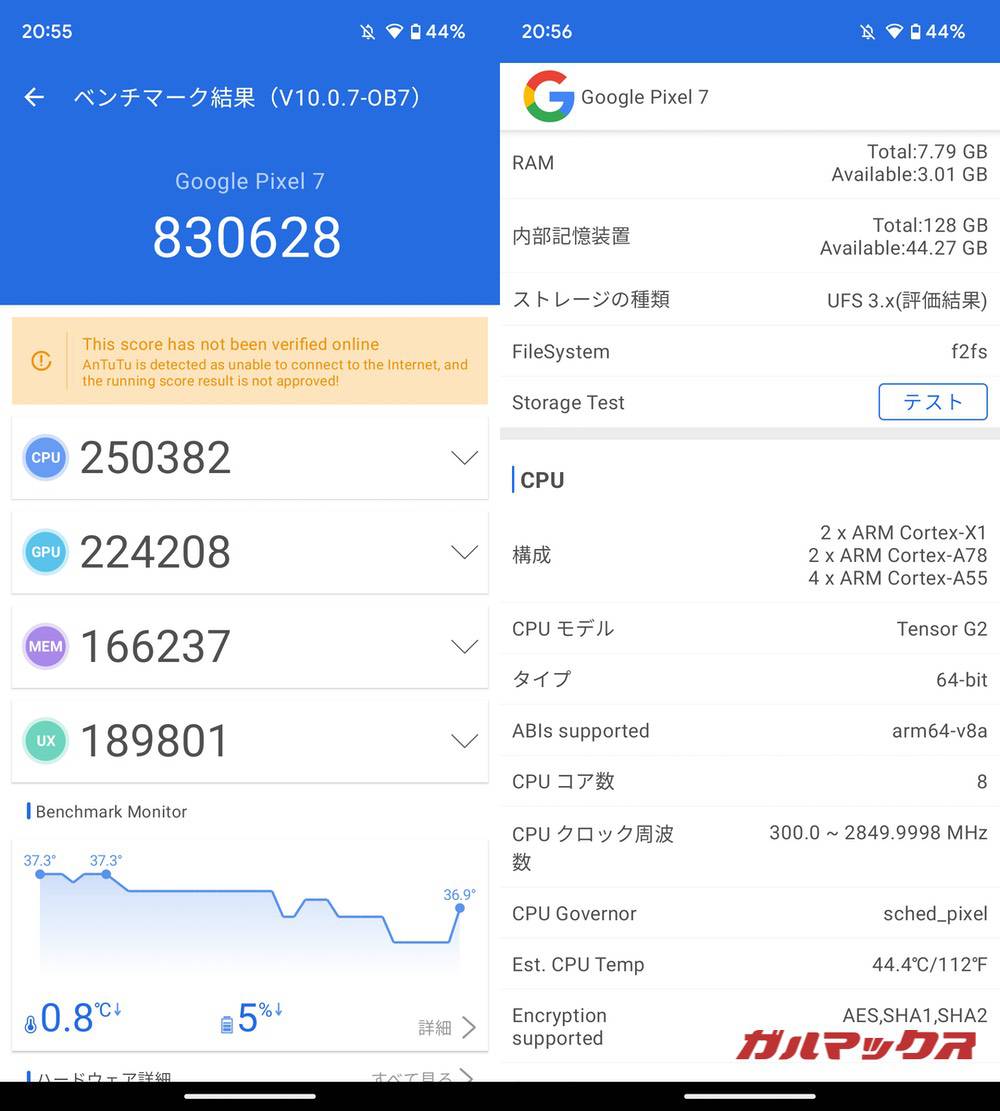Image resolution: width=1000 pixels, height=1111 pixels.
Task: Expand the GPU score 224208 details
Action: tap(464, 551)
